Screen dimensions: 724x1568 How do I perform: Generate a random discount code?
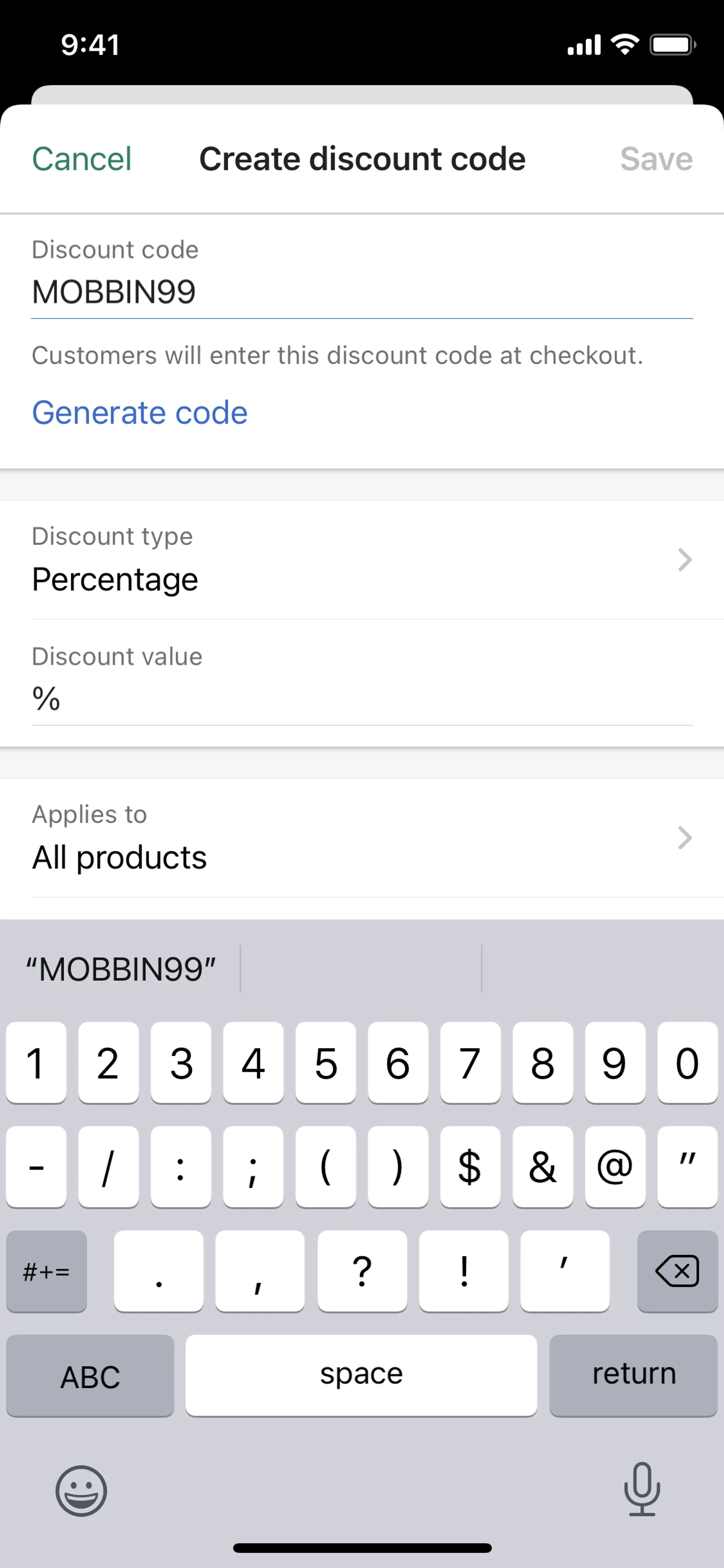(x=140, y=413)
